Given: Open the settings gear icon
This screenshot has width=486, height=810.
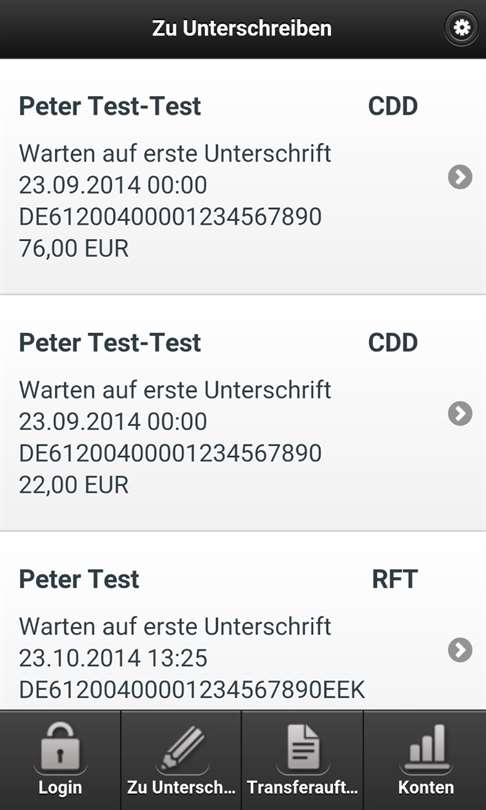Looking at the screenshot, I should (x=461, y=28).
